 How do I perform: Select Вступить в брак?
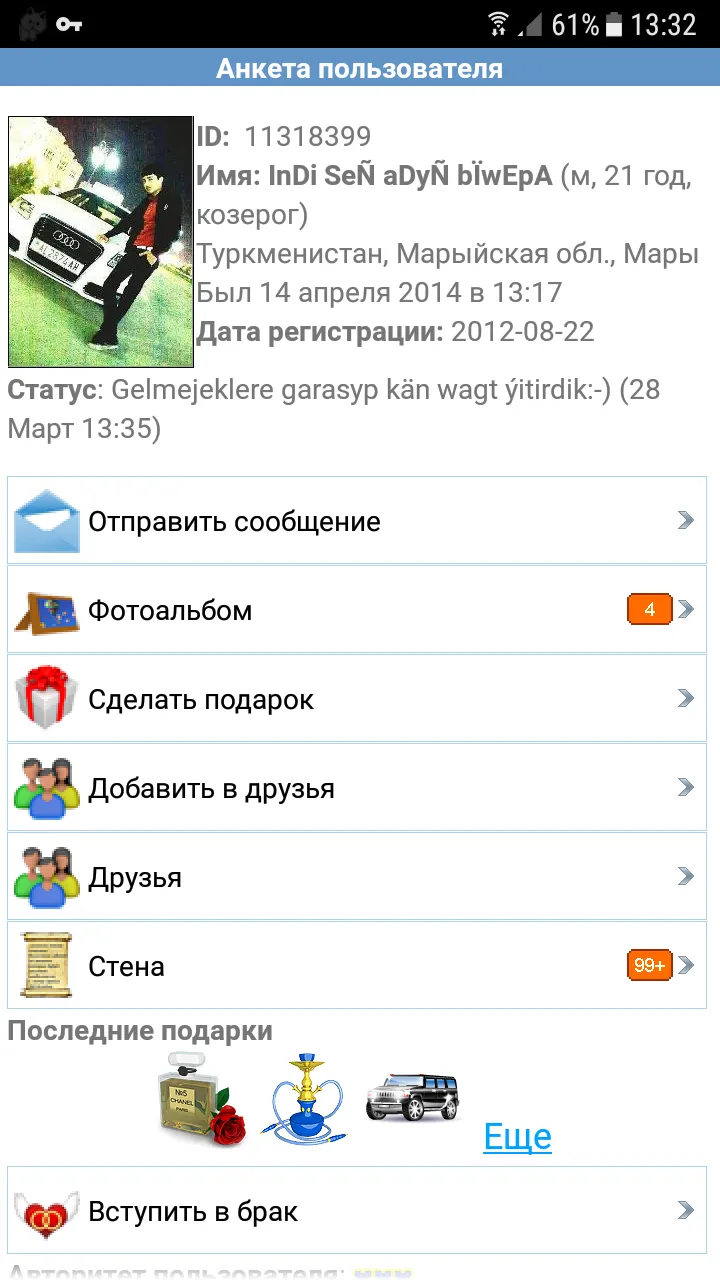click(x=357, y=1211)
